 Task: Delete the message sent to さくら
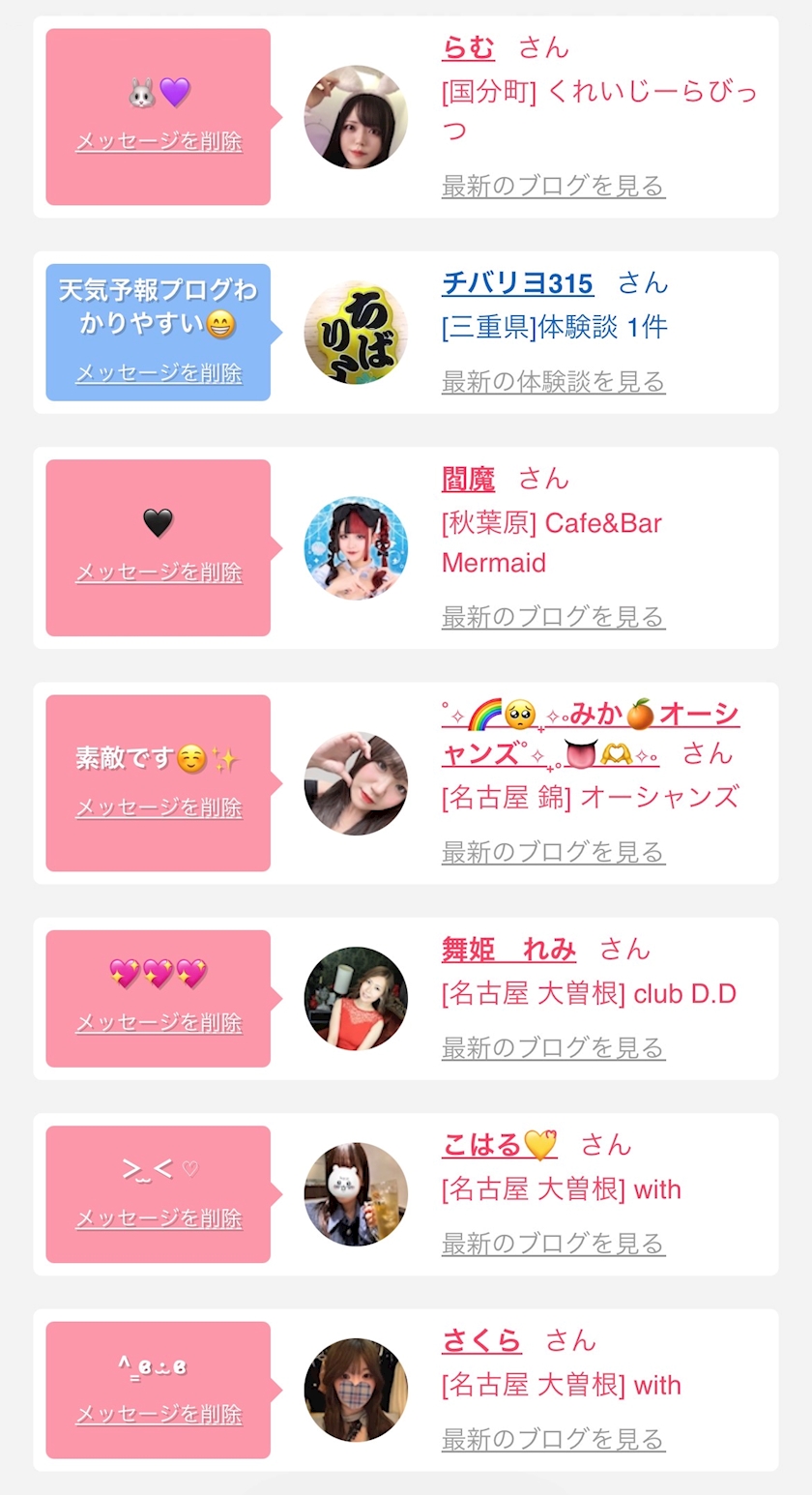159,1414
